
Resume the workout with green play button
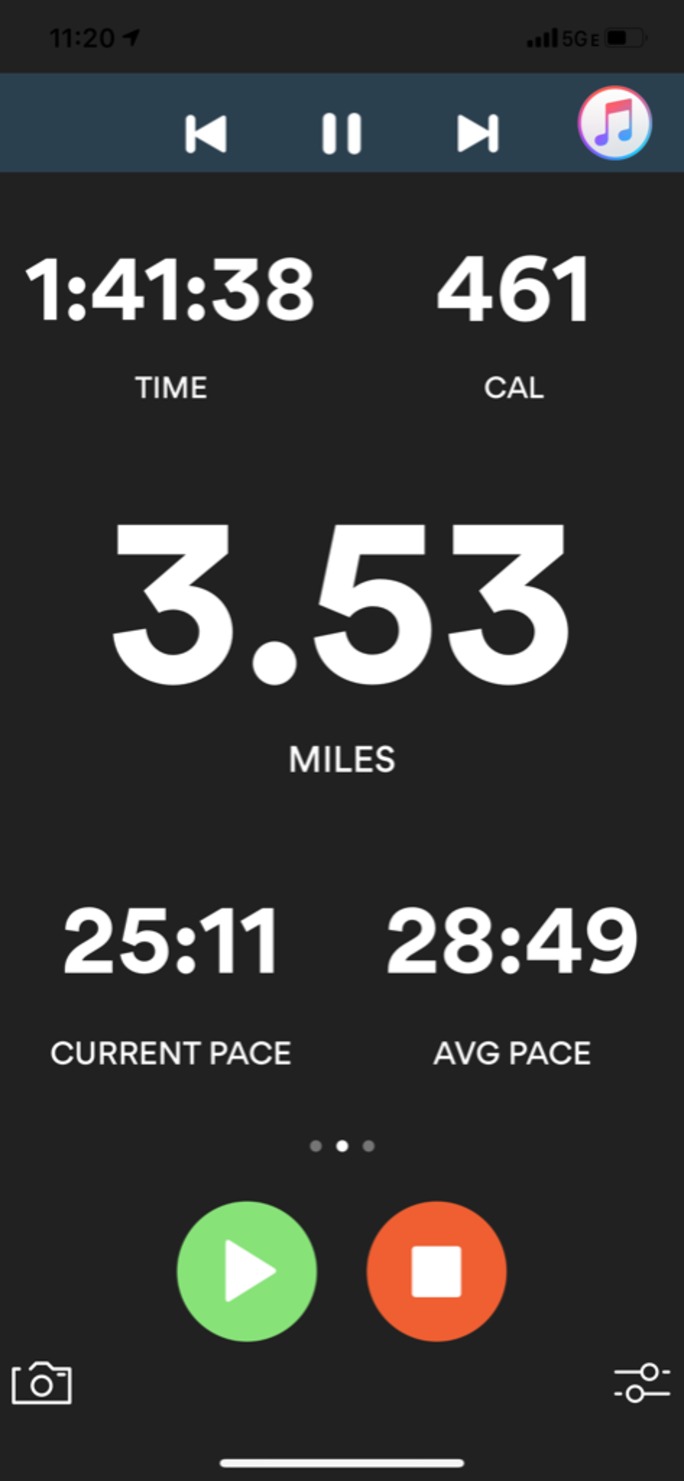(247, 1270)
